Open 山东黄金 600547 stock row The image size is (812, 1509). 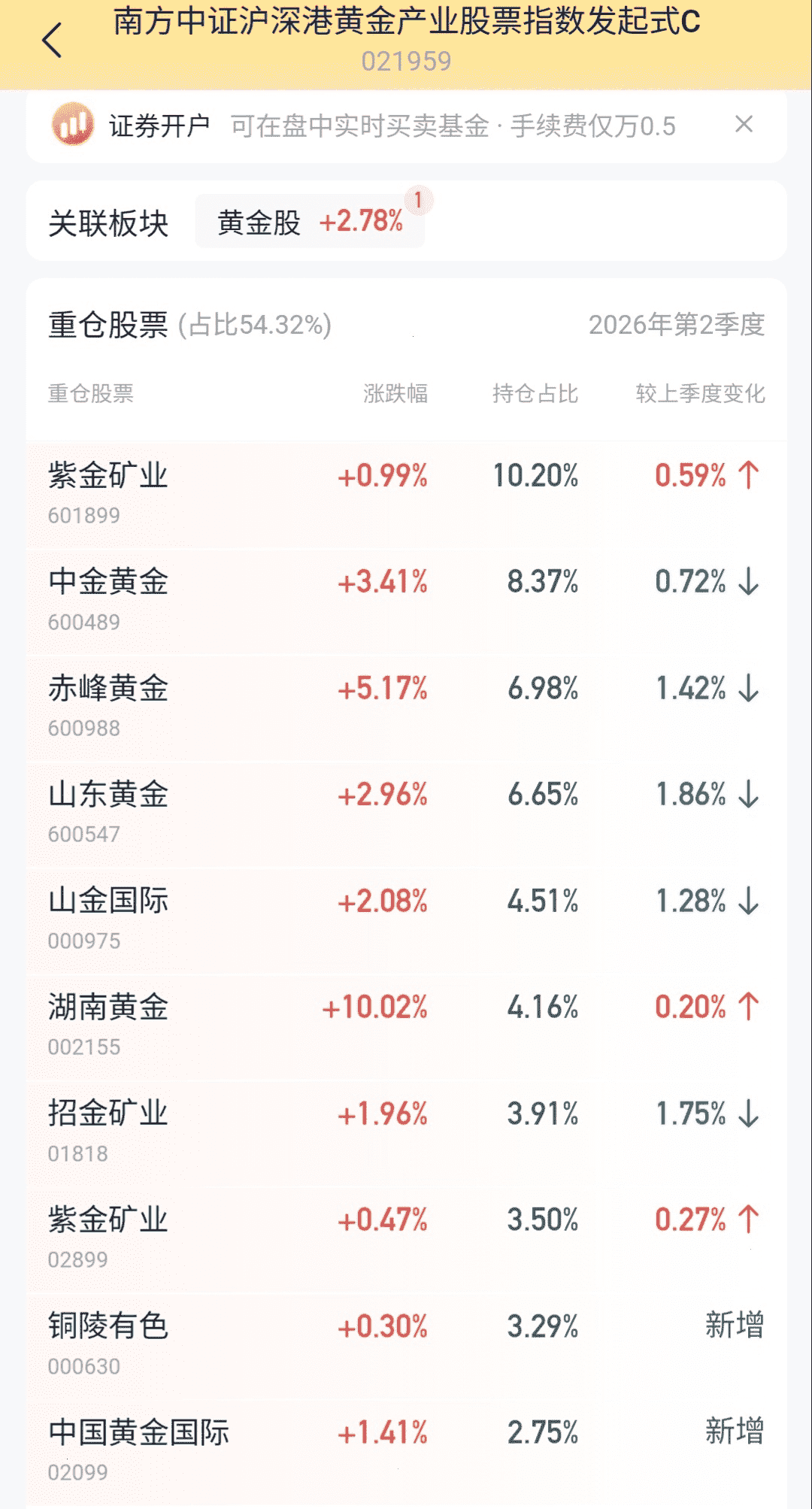[406, 814]
